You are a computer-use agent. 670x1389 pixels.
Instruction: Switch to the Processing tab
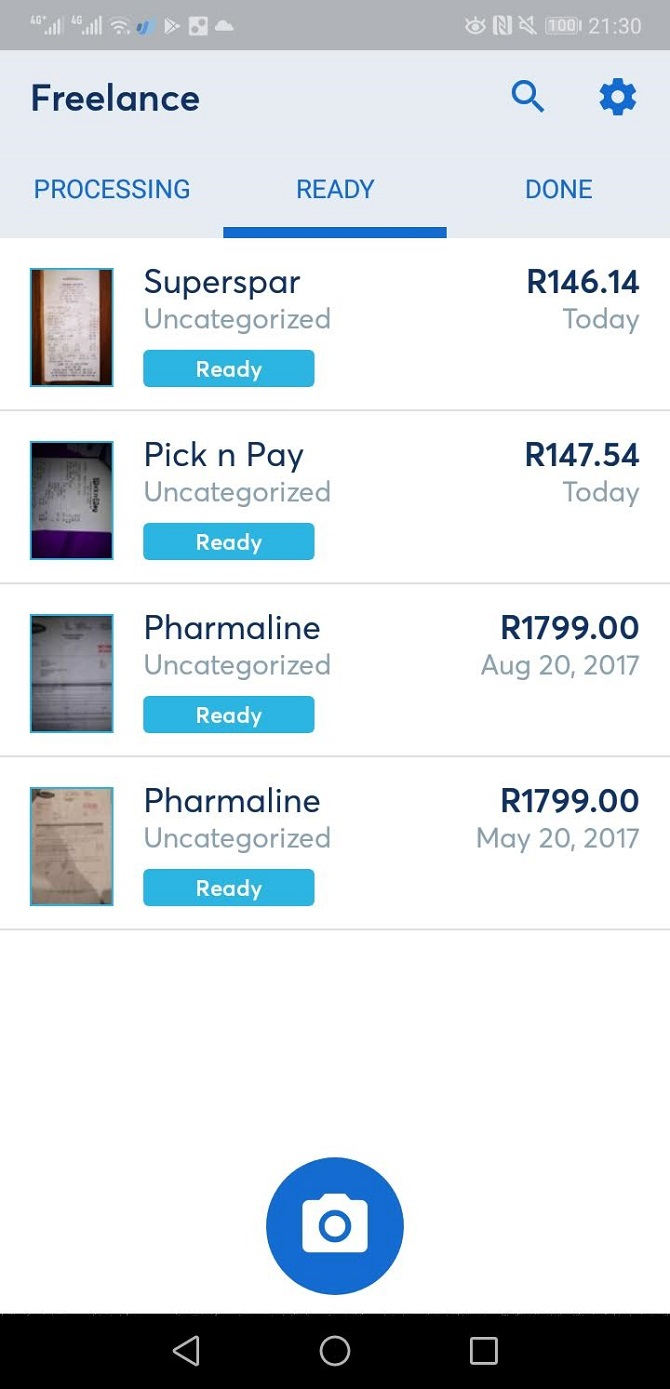[112, 189]
